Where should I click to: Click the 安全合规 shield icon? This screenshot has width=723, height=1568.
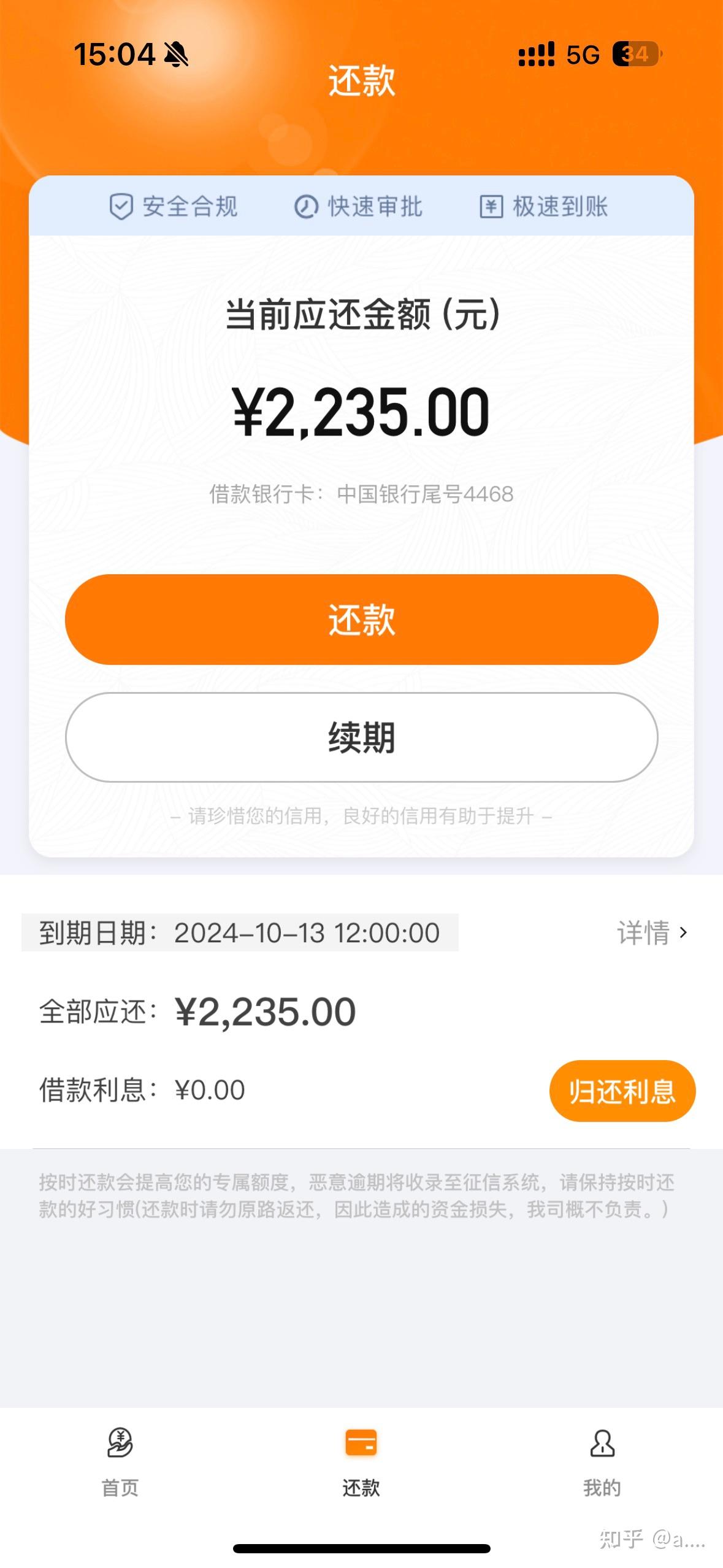[x=120, y=207]
